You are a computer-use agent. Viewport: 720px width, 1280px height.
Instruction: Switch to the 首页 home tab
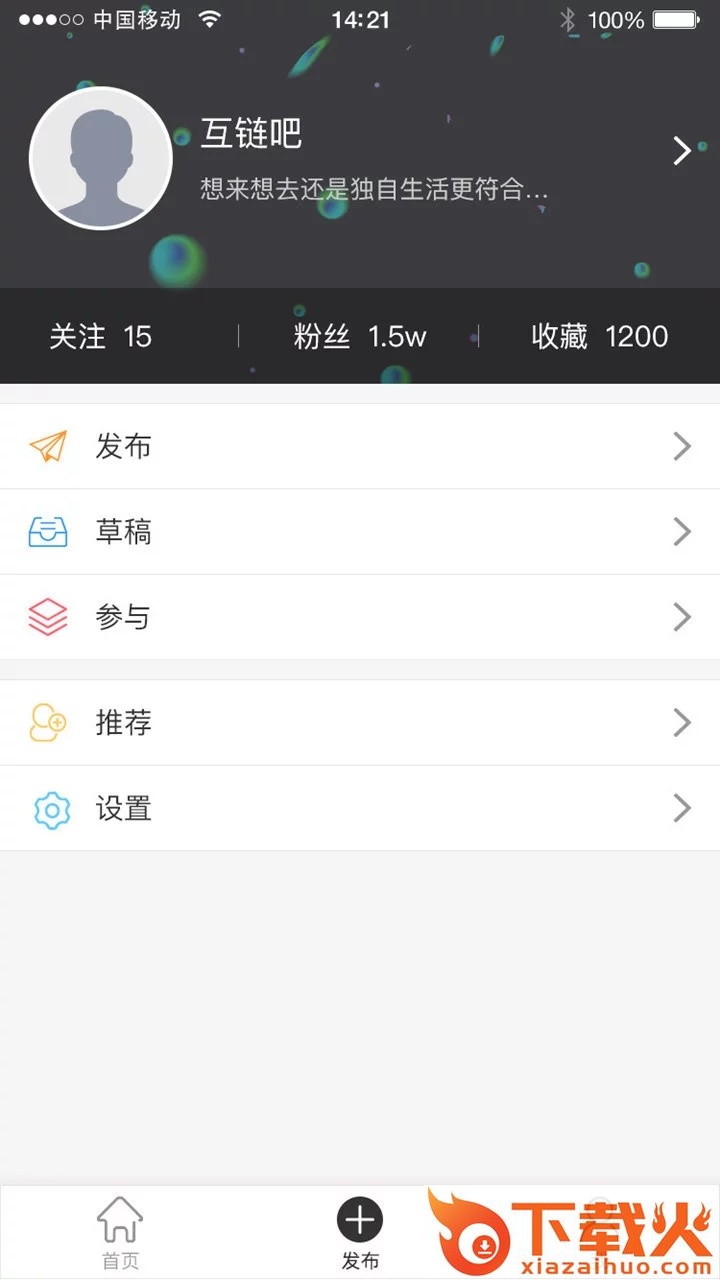coord(120,1232)
